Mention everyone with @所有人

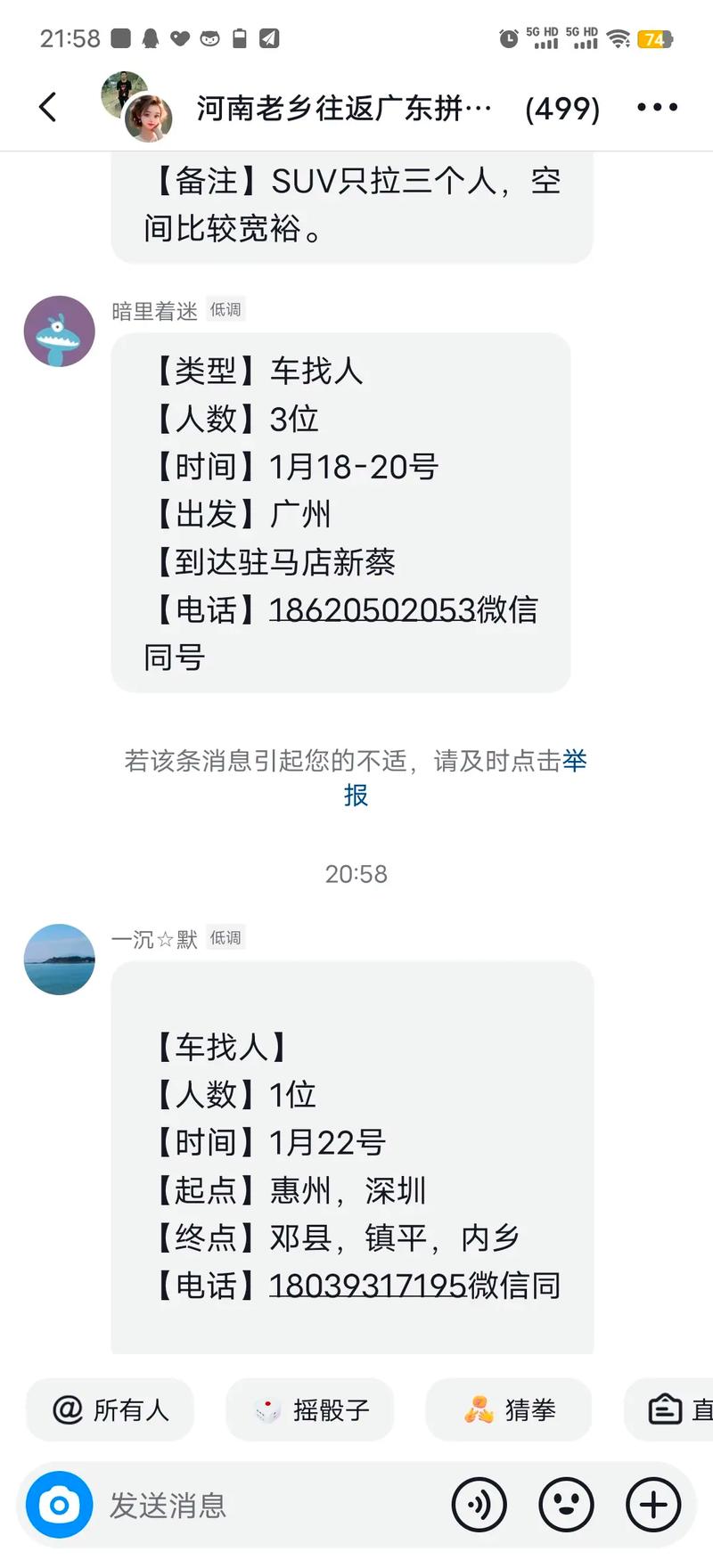pyautogui.click(x=111, y=1409)
